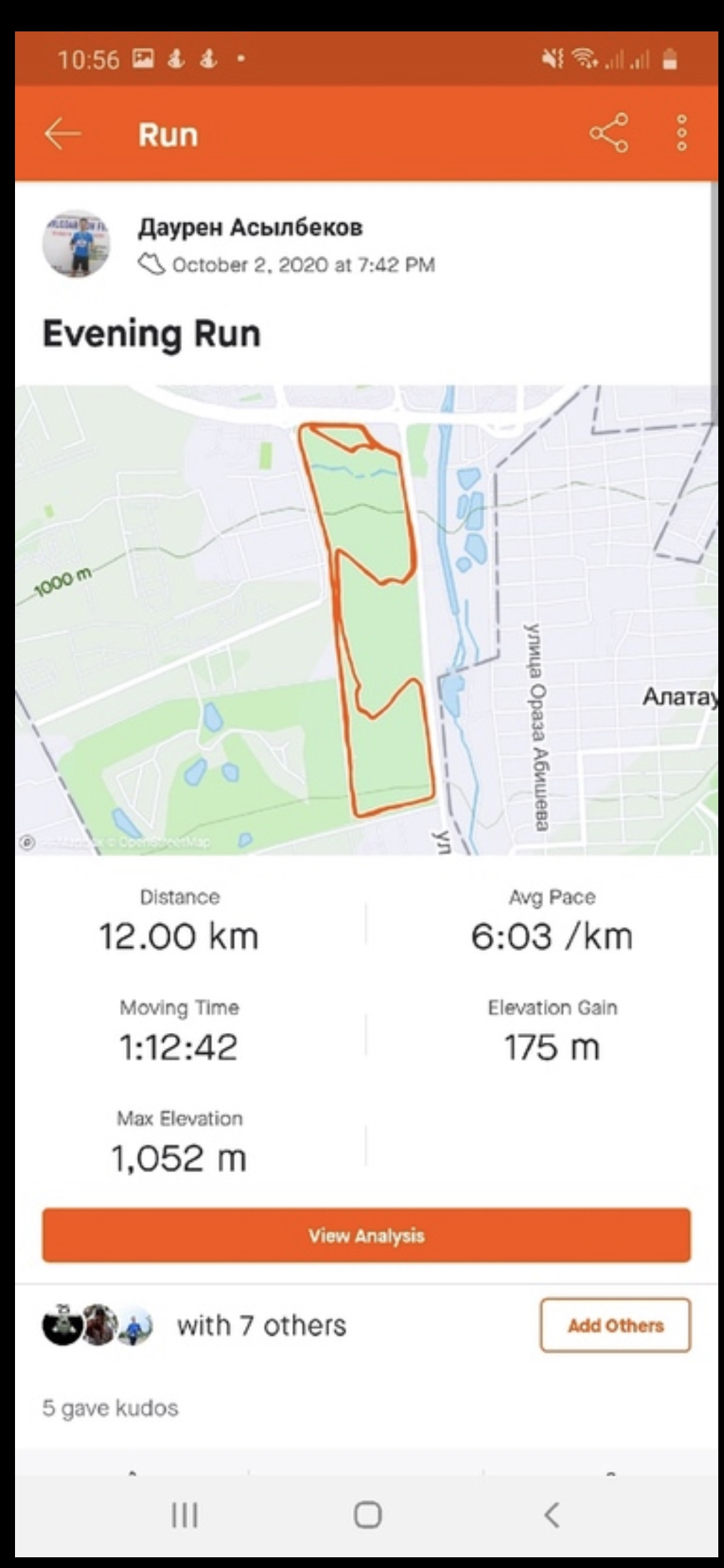The width and height of the screenshot is (724, 1568).
Task: View the 7 others on this run
Action: click(262, 1326)
